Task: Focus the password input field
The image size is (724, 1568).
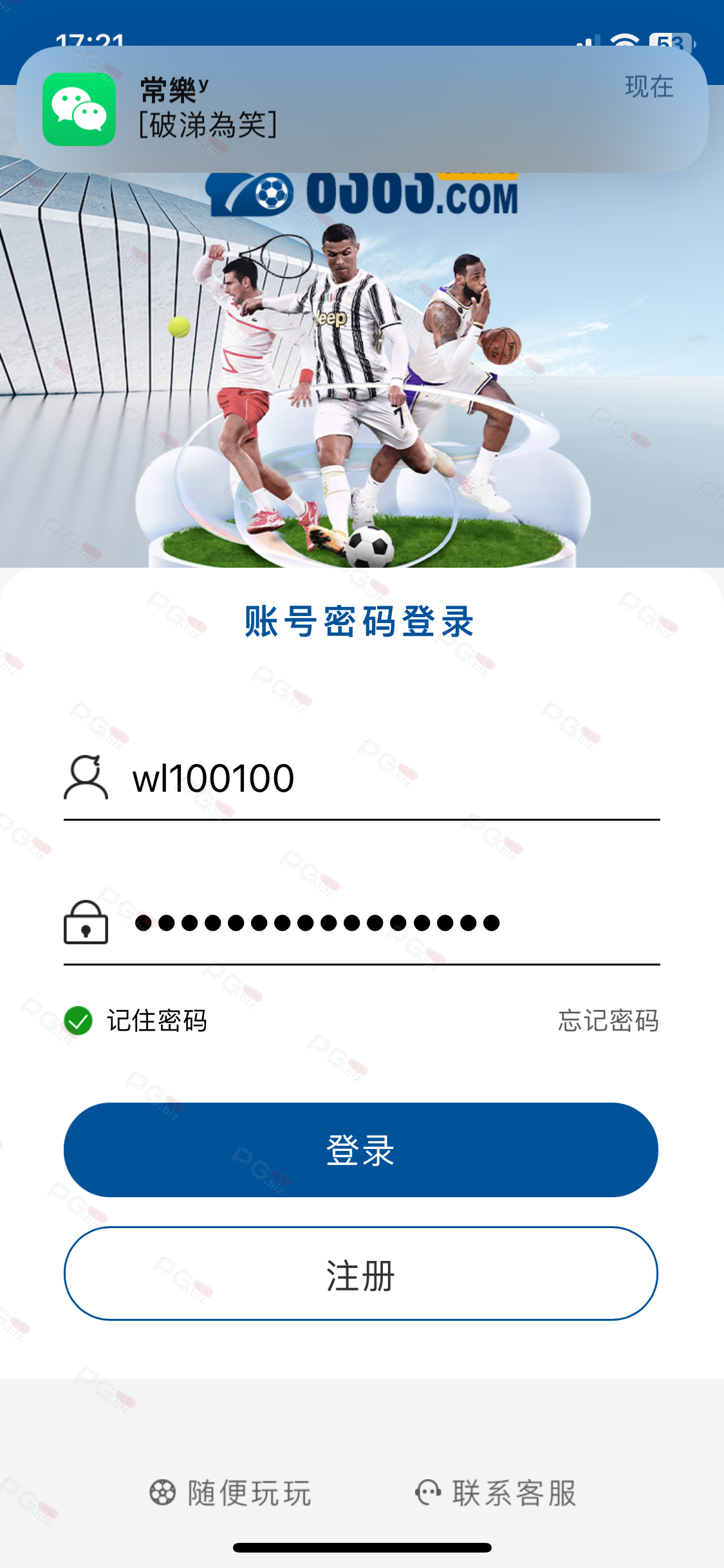Action: click(x=362, y=922)
